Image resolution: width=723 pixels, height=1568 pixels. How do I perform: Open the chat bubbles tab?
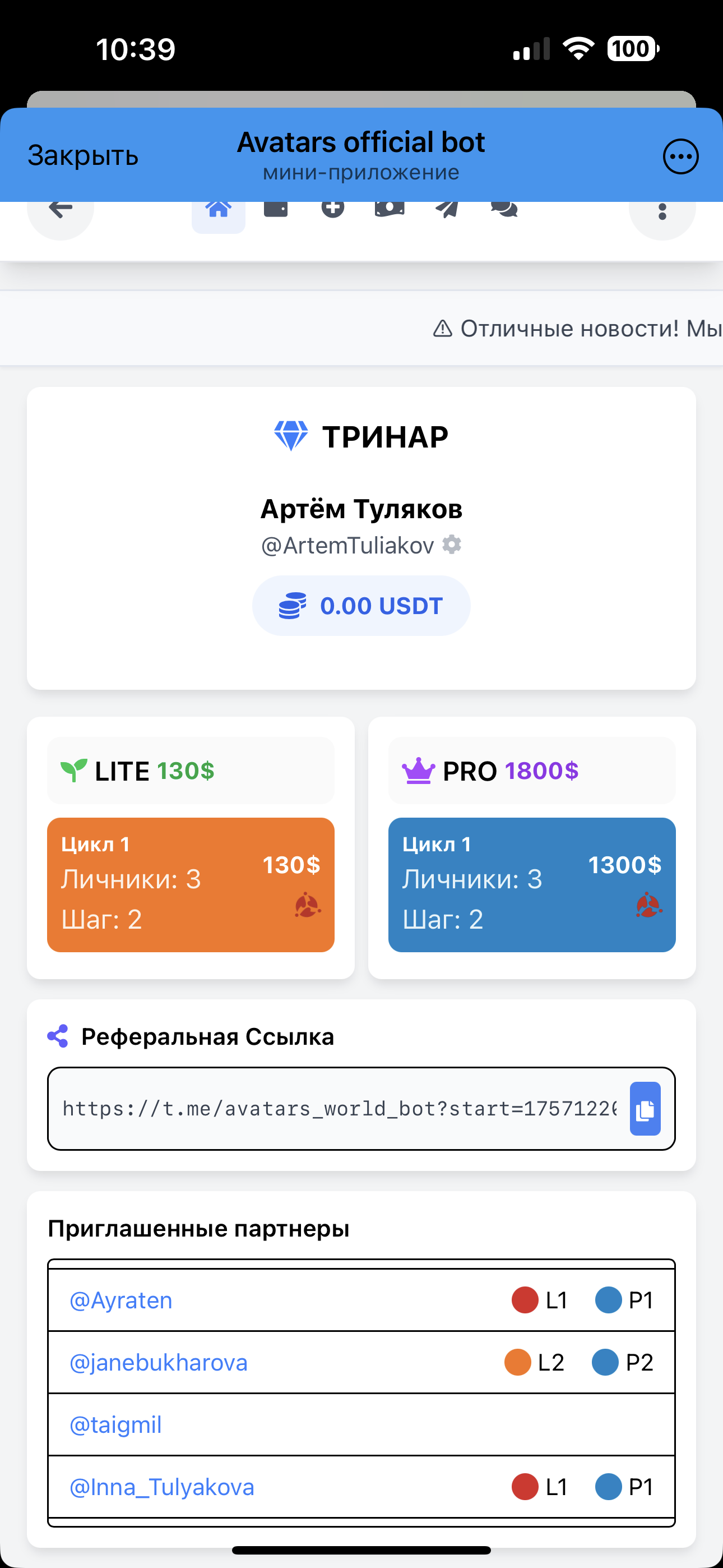504,209
